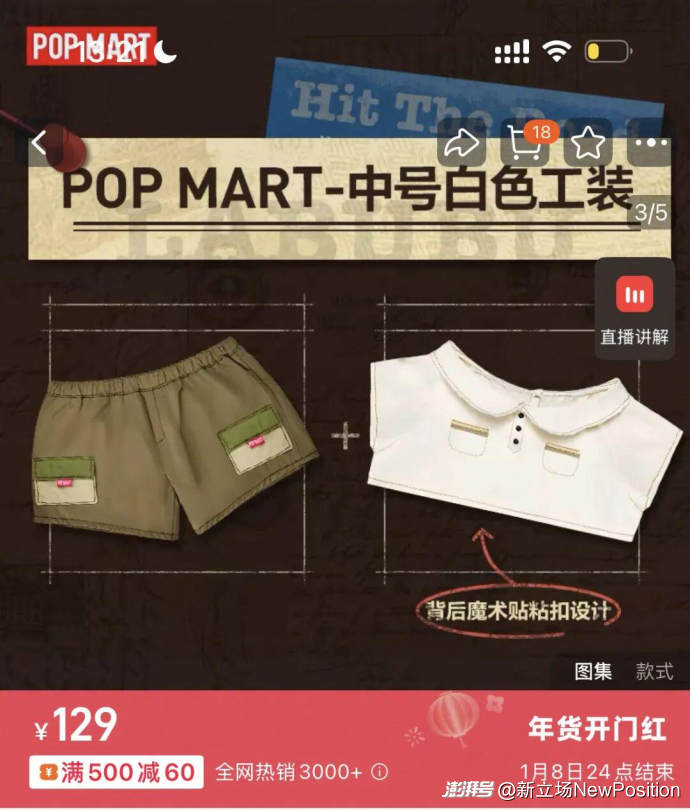The image size is (690, 811).
Task: Go back with the left arrow
Action: (40, 144)
